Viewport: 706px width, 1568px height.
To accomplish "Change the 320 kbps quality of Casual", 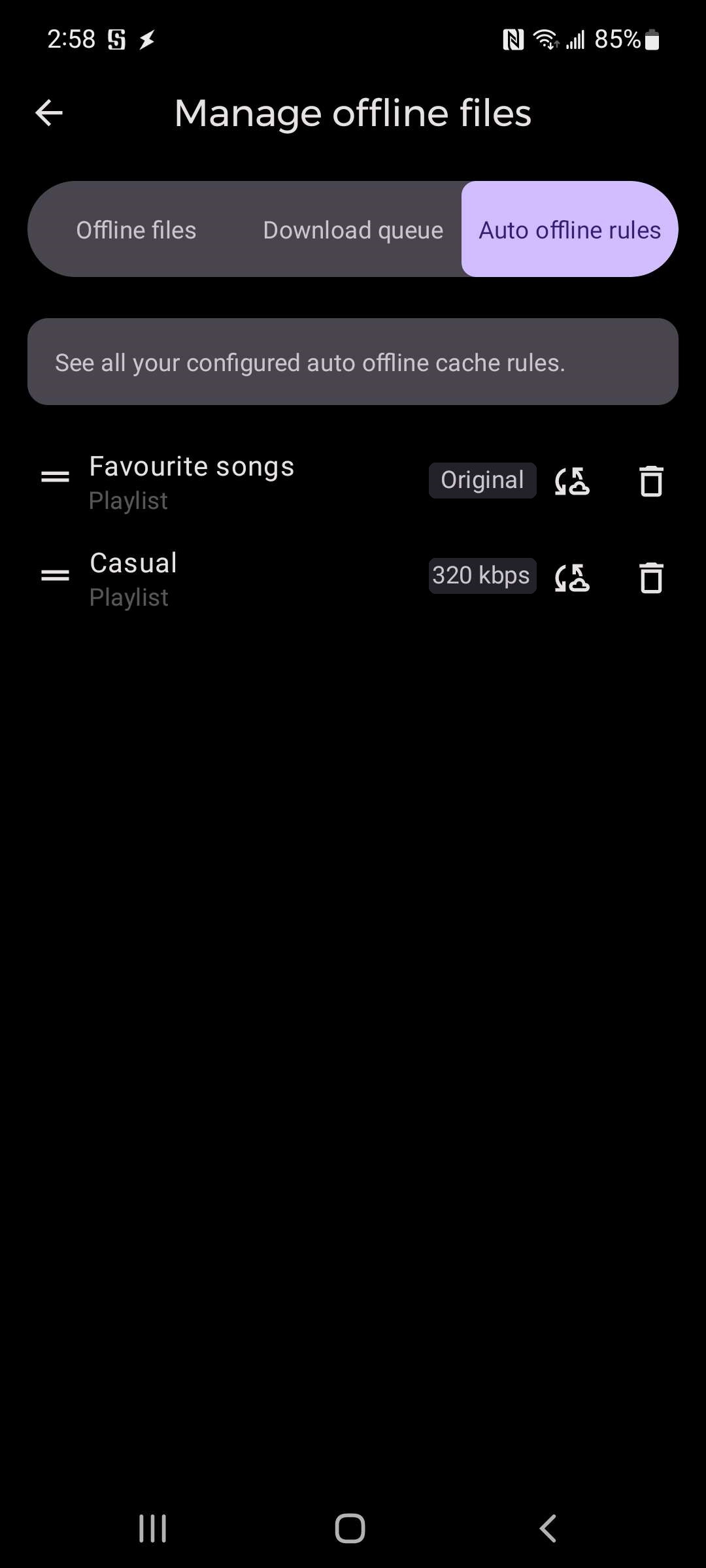I will [482, 576].
